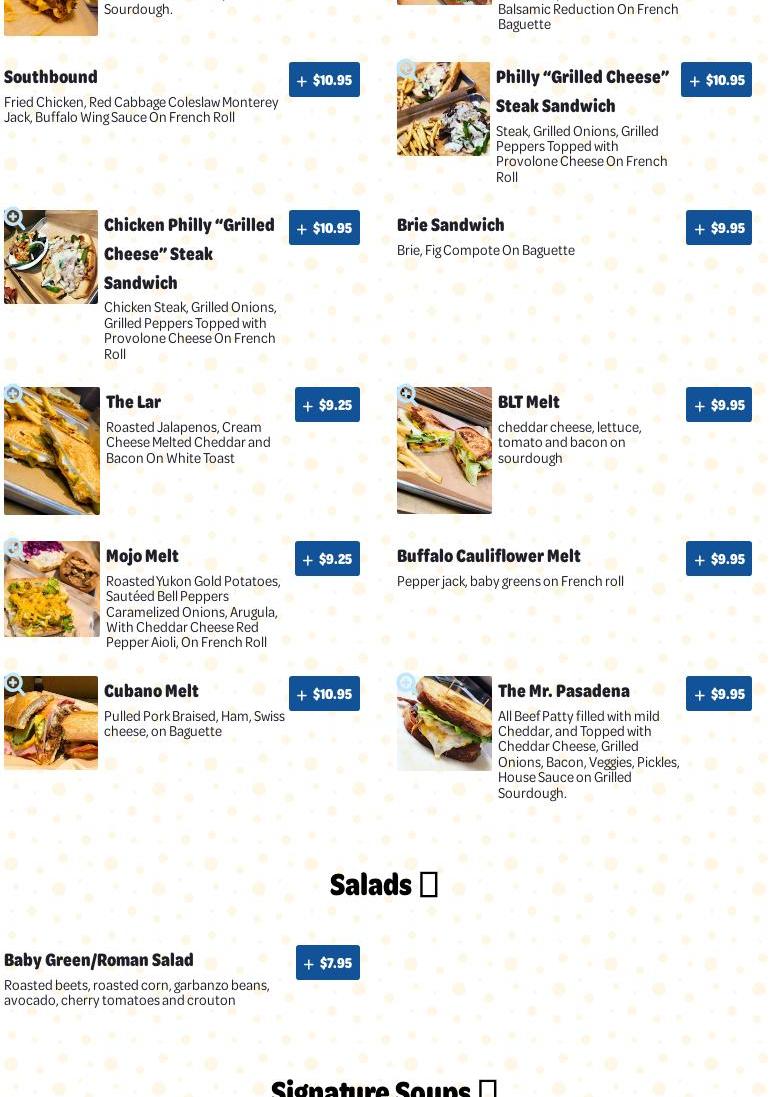This screenshot has height=1097, width=770.
Task: Add BLT Melt to the order
Action: (x=718, y=405)
